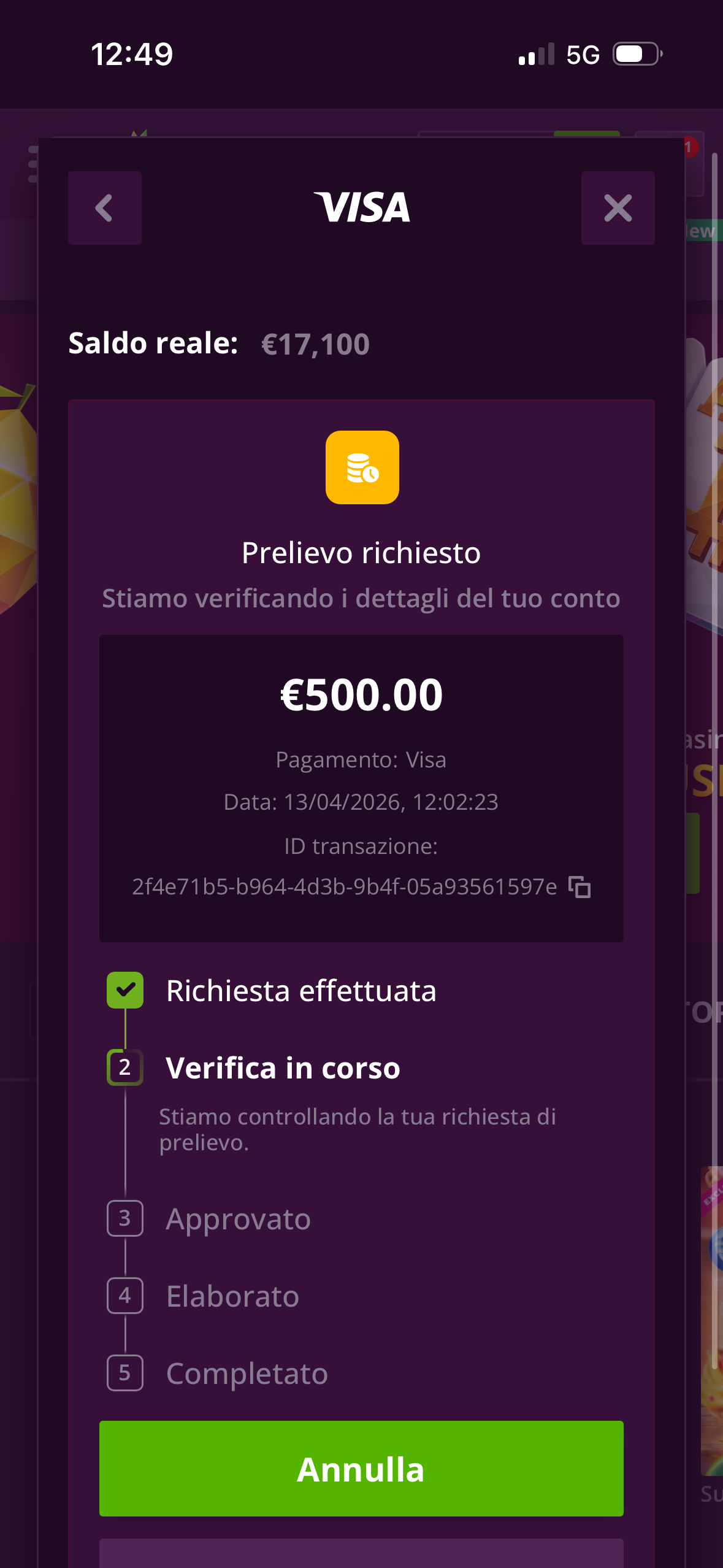The height and width of the screenshot is (1568, 723).
Task: Tap Annulla to cancel the withdrawal
Action: 361,1468
